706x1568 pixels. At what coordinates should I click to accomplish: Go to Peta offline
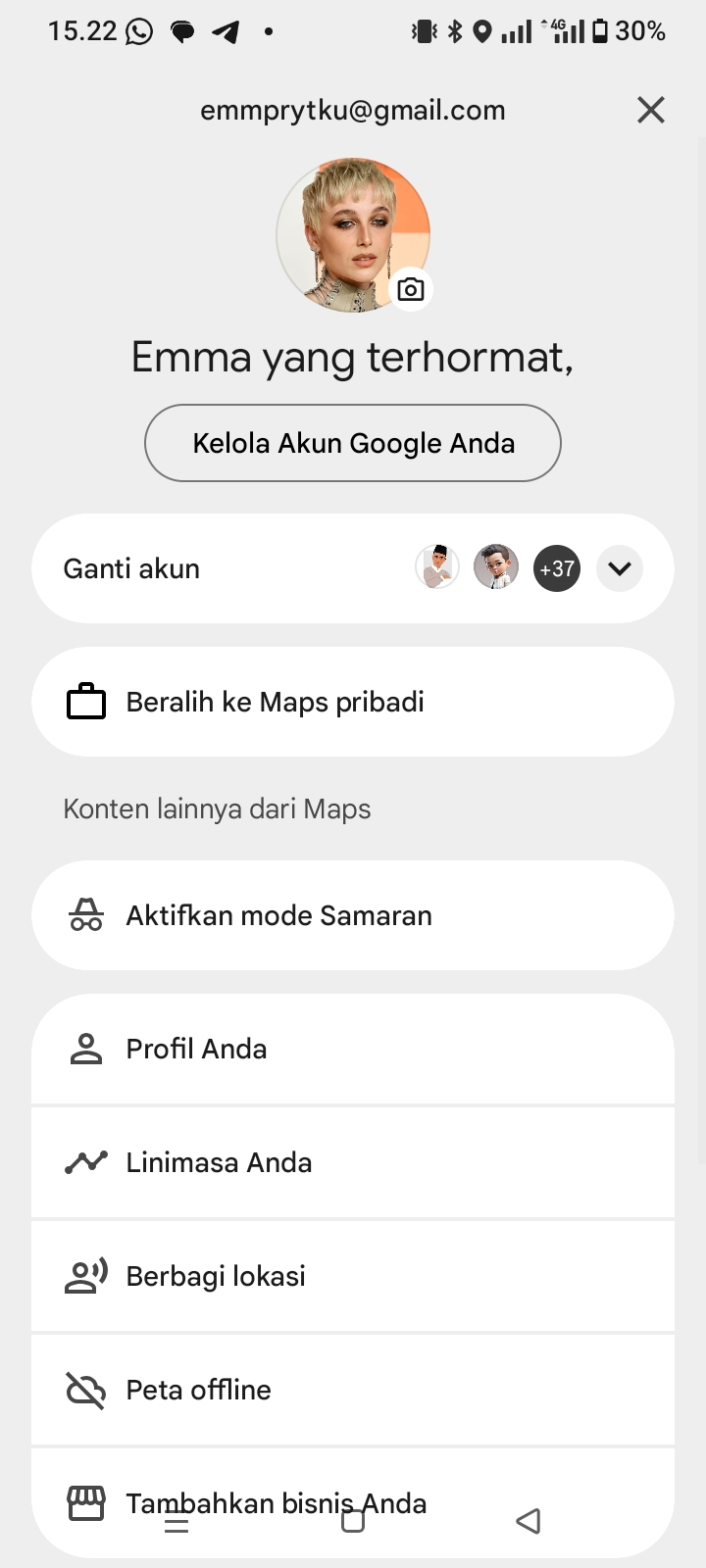pyautogui.click(x=353, y=1390)
